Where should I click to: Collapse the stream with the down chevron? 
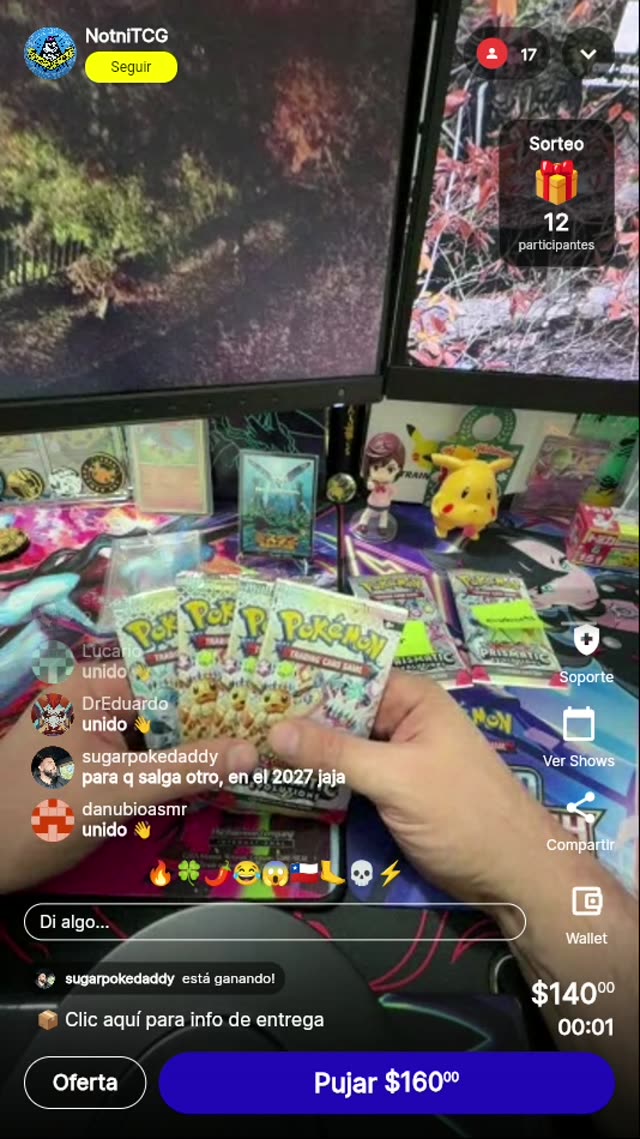(x=588, y=54)
